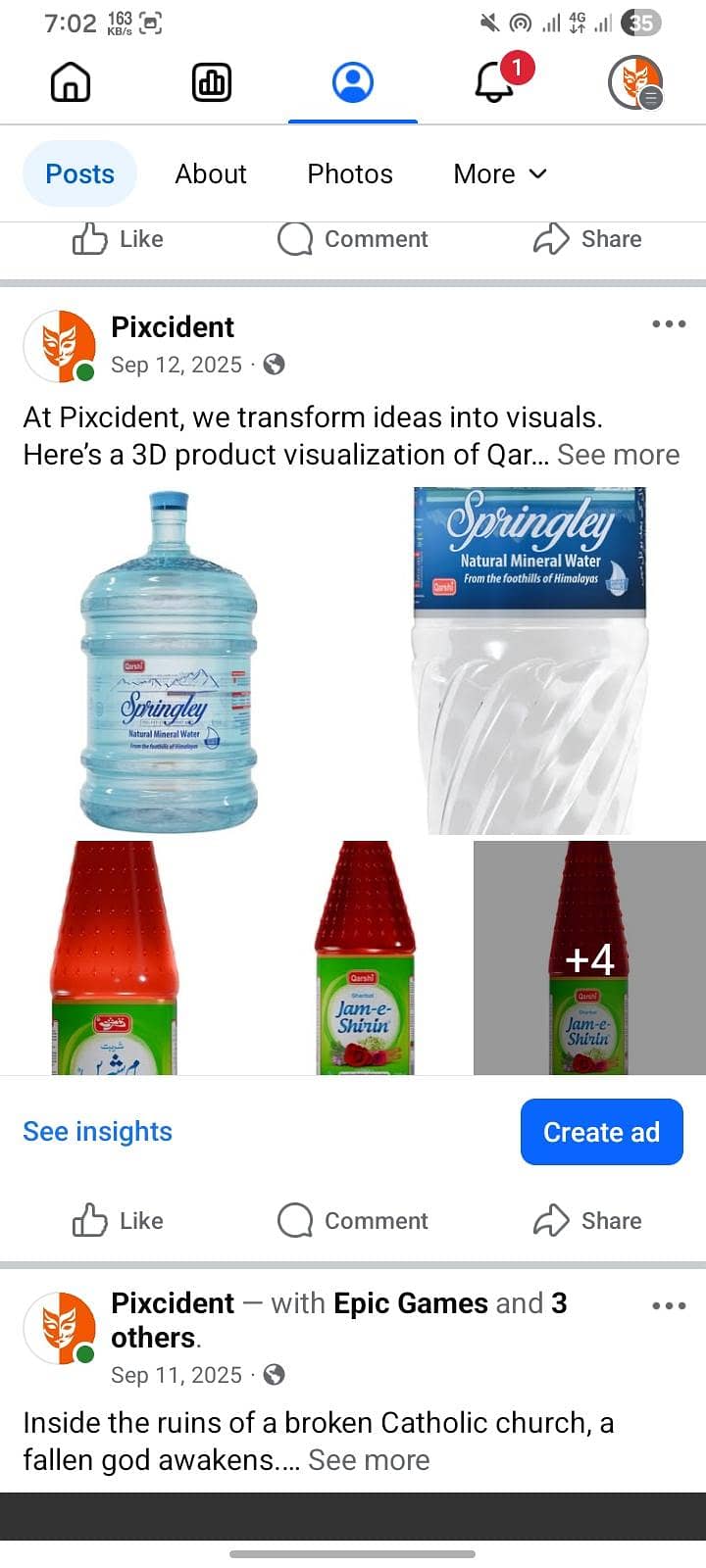The height and width of the screenshot is (1568, 706).
Task: Switch to the About tab
Action: [x=210, y=173]
